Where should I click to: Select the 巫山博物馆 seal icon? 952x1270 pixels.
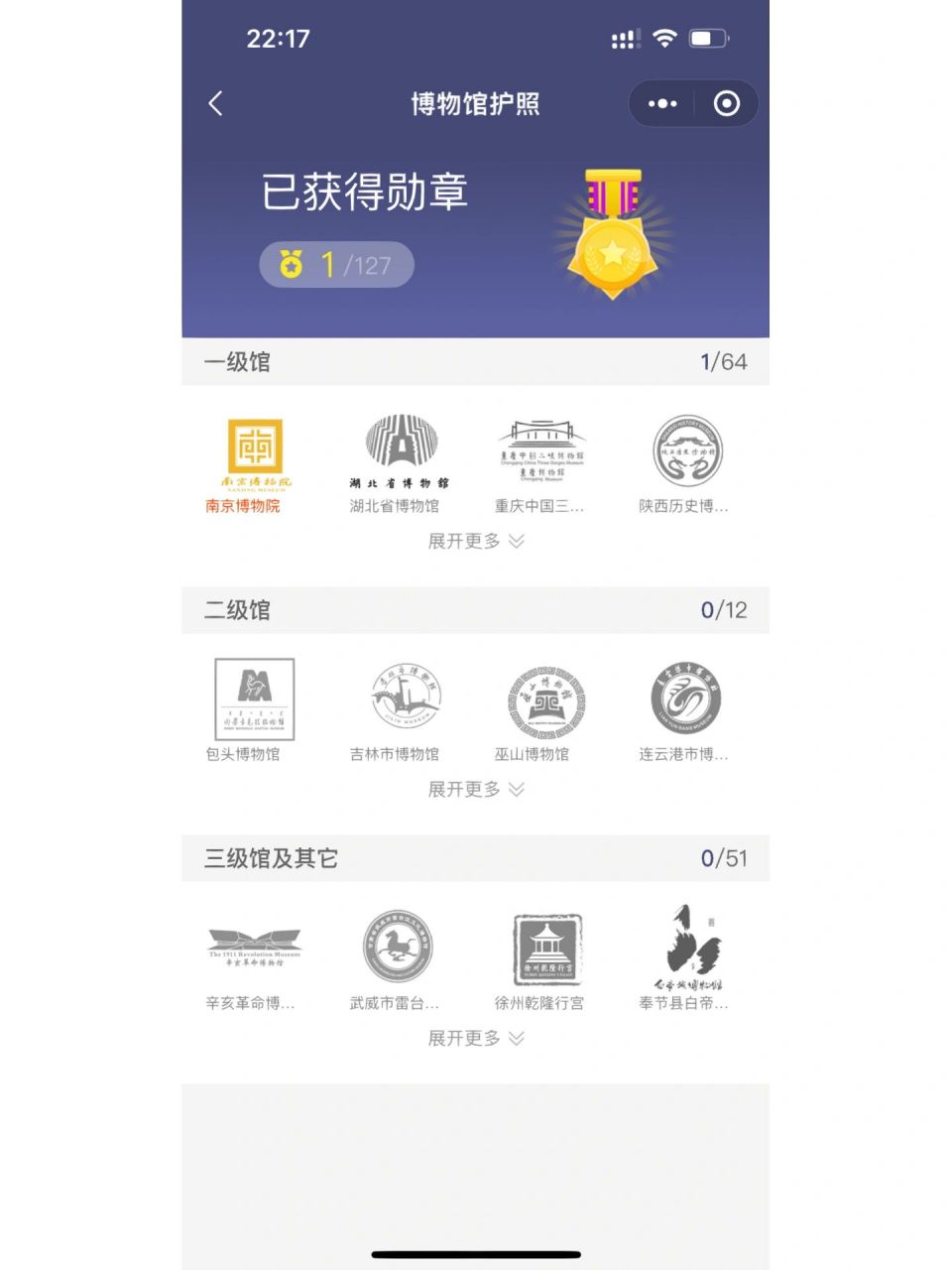click(x=543, y=698)
